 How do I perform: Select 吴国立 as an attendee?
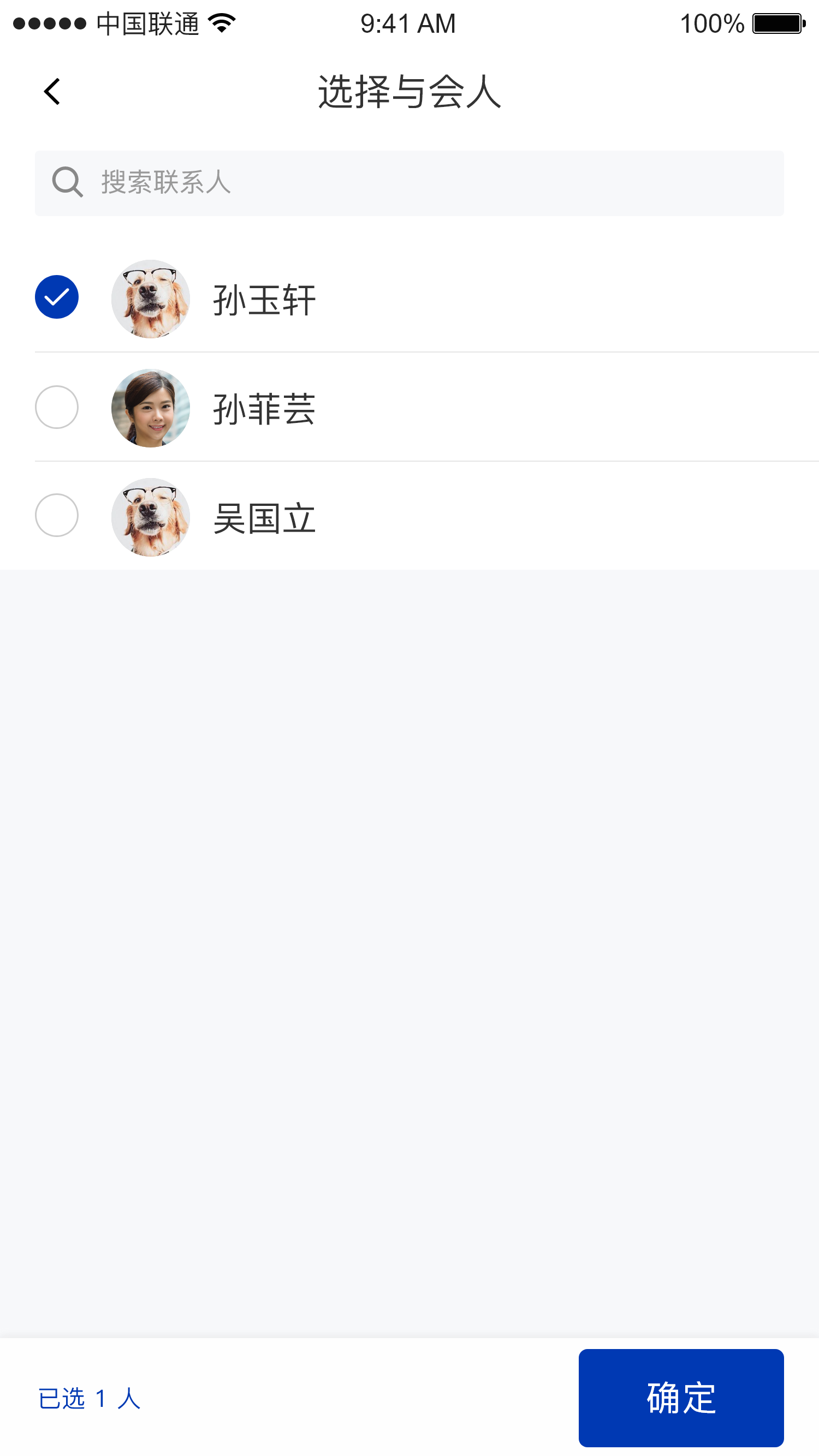pyautogui.click(x=57, y=516)
